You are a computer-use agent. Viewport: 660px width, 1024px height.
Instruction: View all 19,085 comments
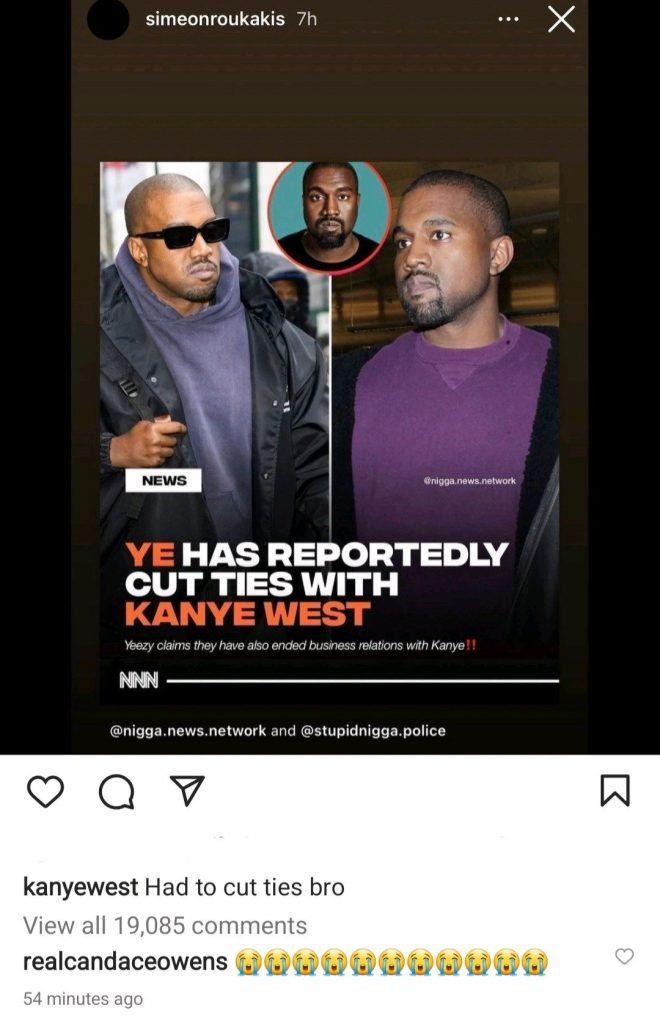coord(165,925)
